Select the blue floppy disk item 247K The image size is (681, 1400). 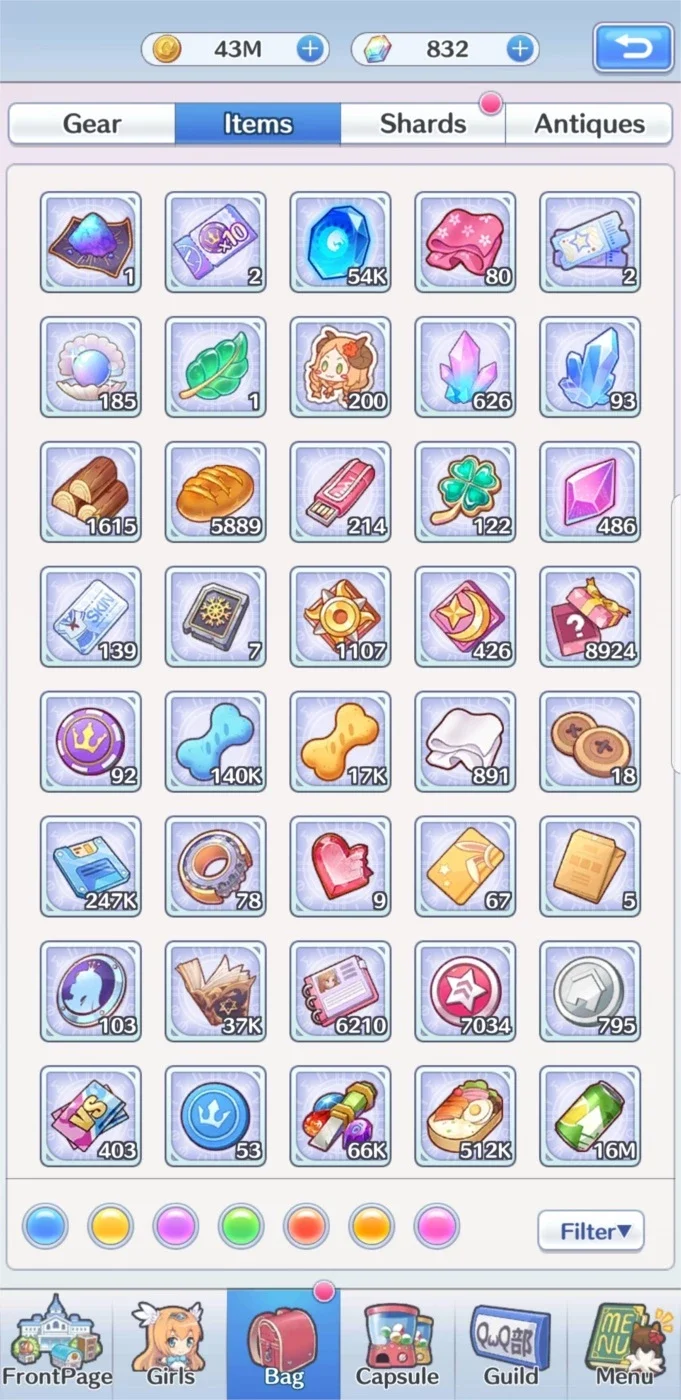pyautogui.click(x=91, y=866)
